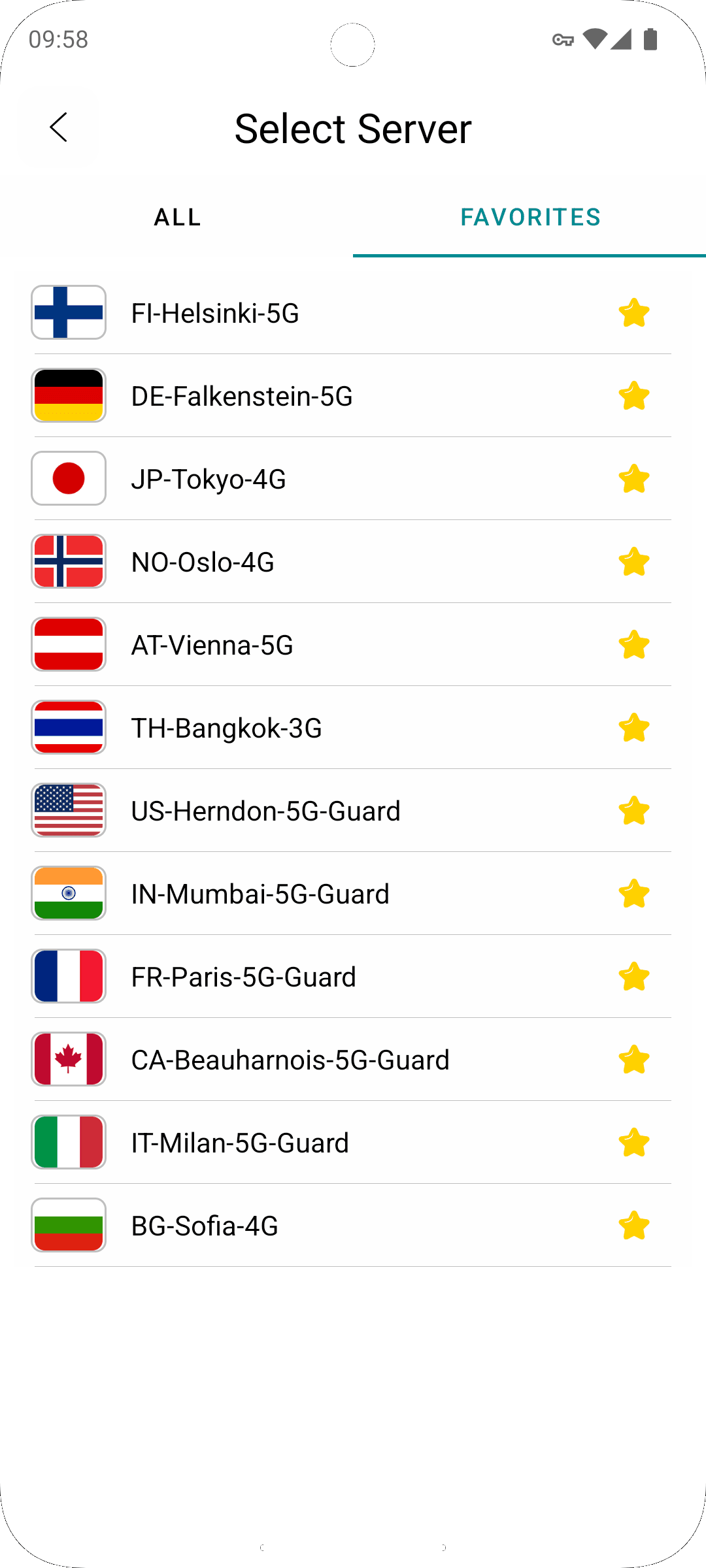Unfavorite the FI-Helsinki-5G server

(x=633, y=312)
